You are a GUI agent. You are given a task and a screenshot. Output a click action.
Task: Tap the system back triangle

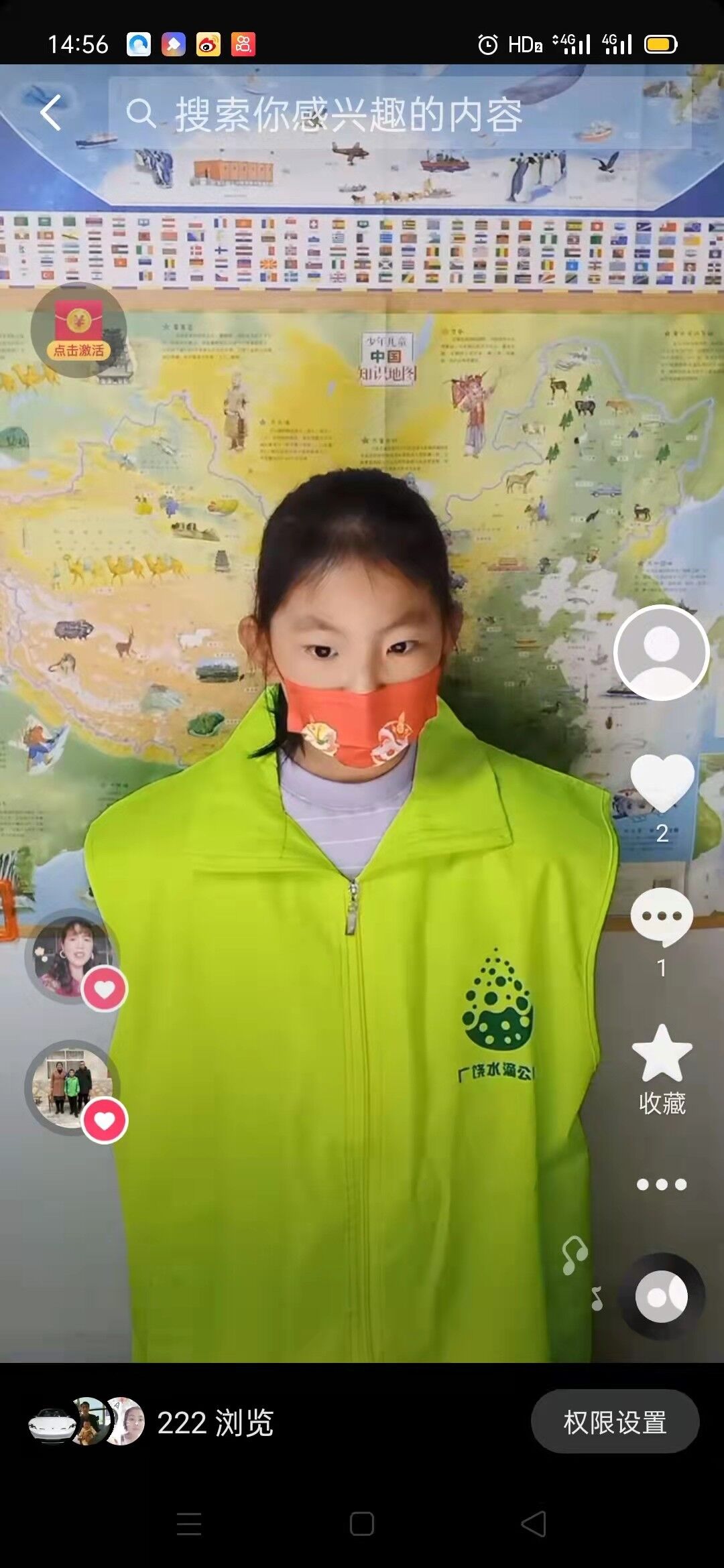click(x=534, y=1524)
